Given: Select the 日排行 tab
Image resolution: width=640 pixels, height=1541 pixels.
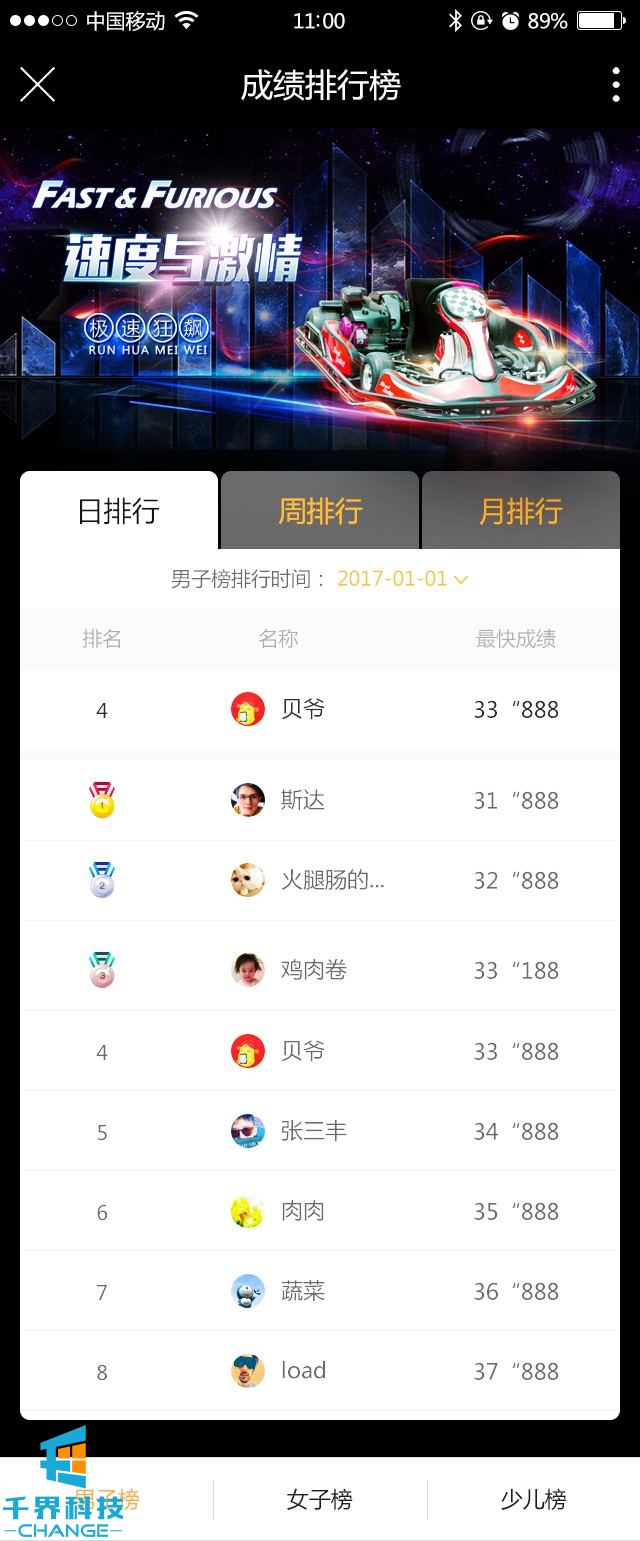Looking at the screenshot, I should 119,511.
